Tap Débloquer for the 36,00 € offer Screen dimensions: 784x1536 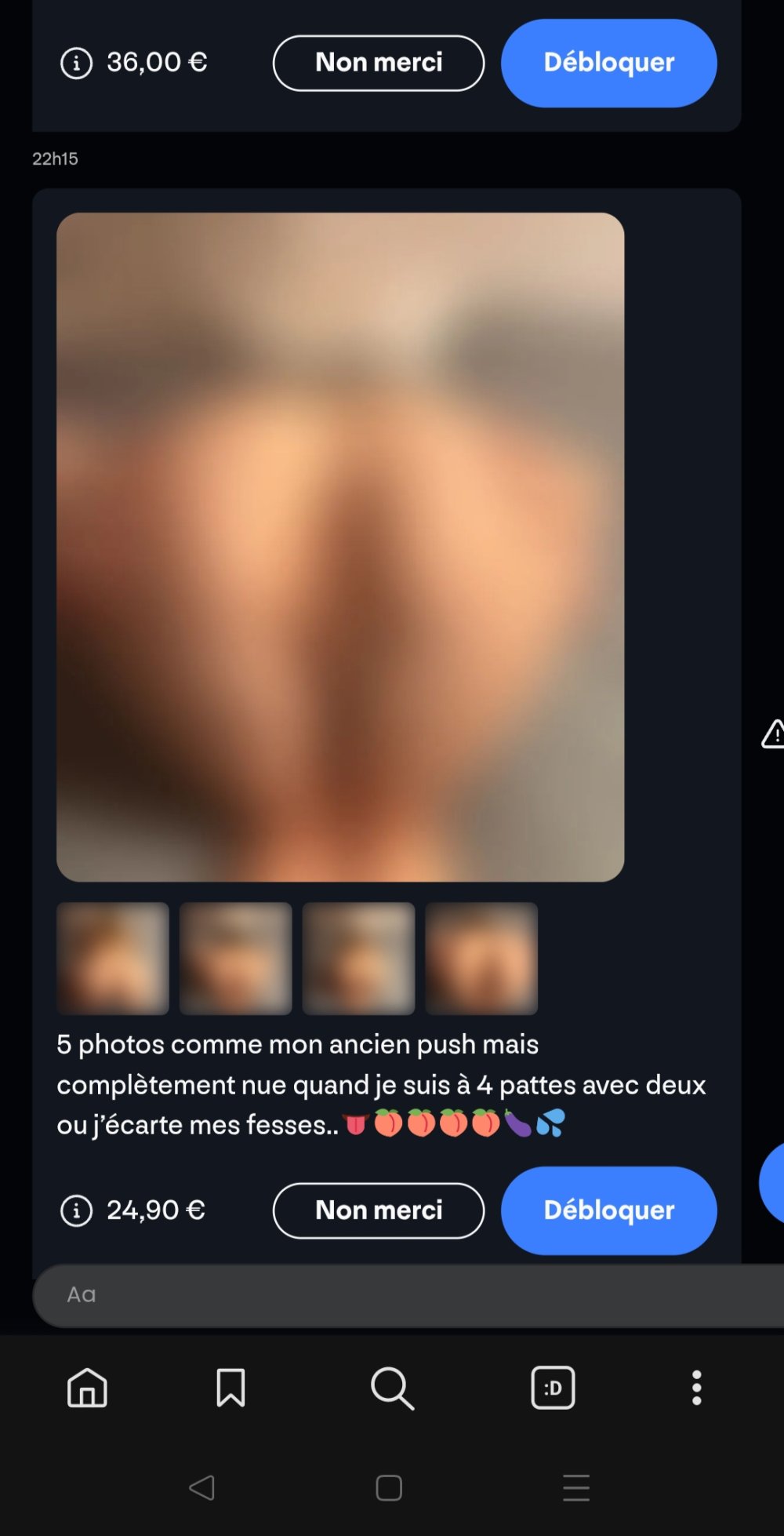pos(608,63)
